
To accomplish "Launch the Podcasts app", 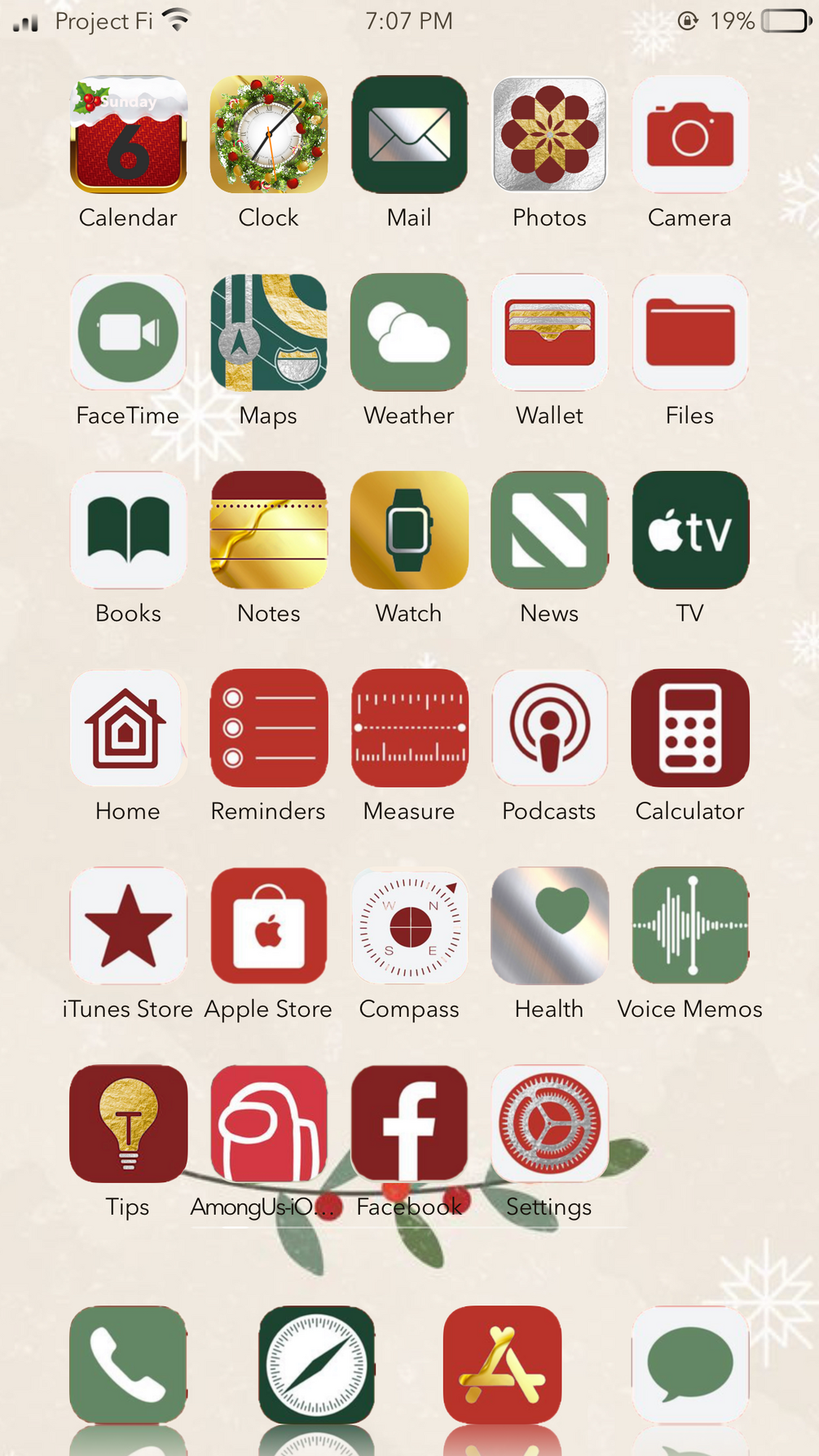I will pyautogui.click(x=549, y=728).
